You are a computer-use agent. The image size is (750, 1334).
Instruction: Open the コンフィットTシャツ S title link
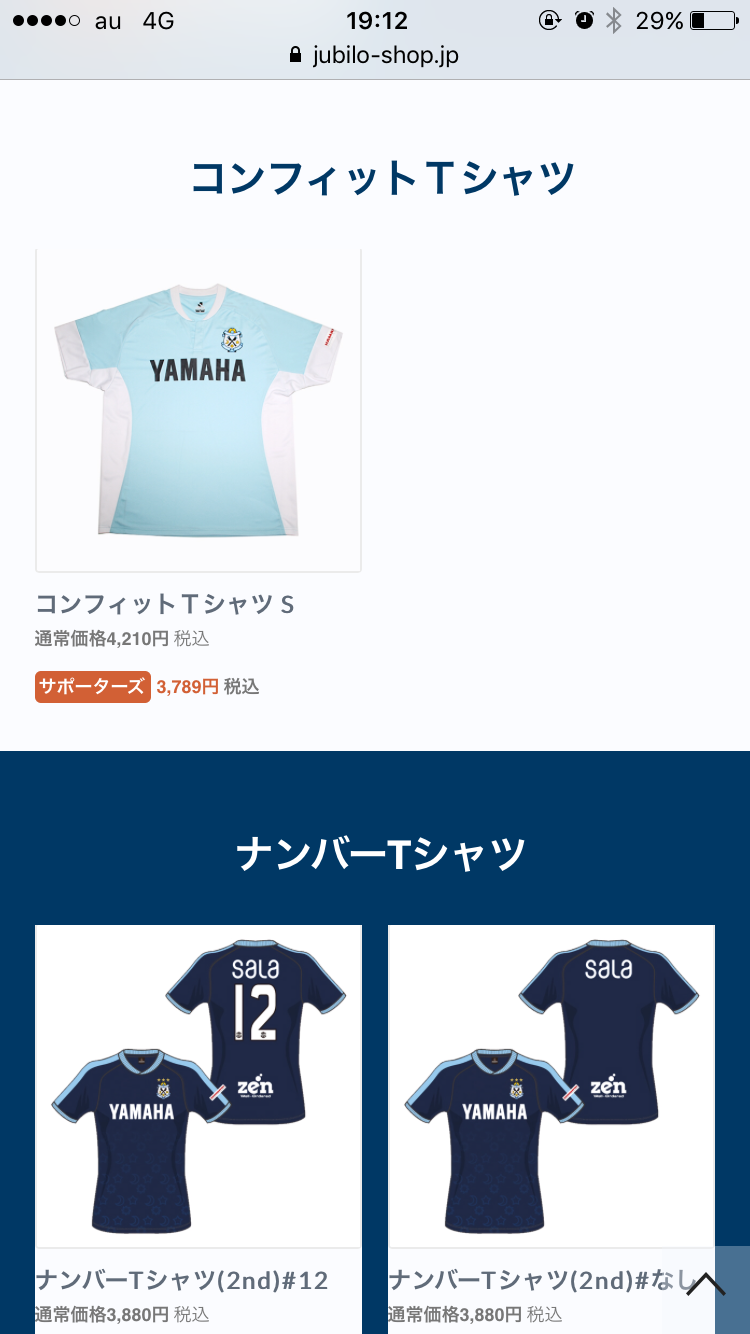coord(165,604)
